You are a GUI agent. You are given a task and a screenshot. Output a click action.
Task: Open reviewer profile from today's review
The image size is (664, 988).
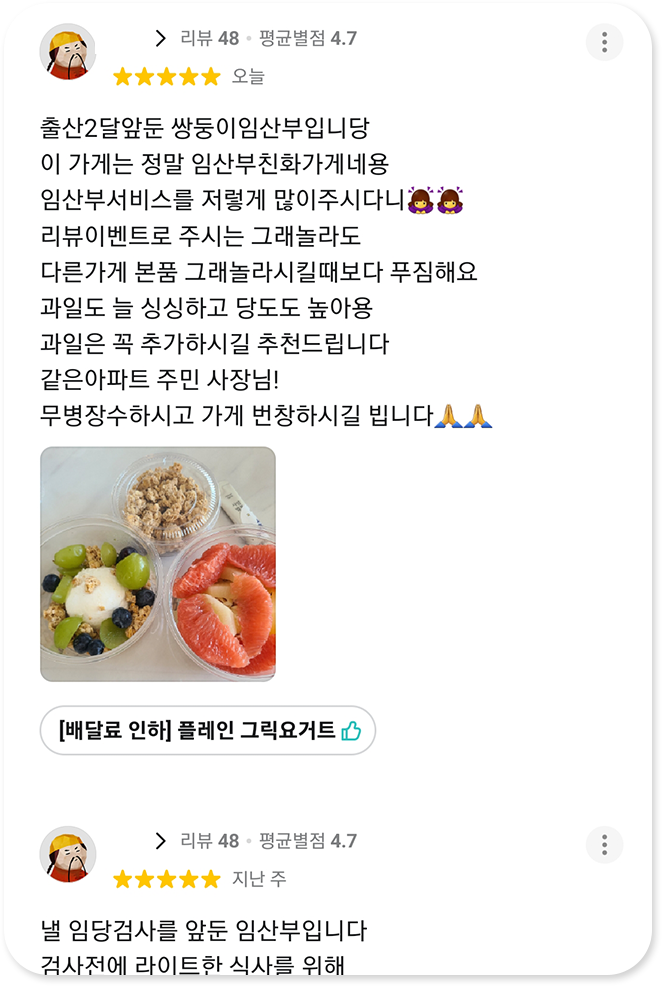68,52
